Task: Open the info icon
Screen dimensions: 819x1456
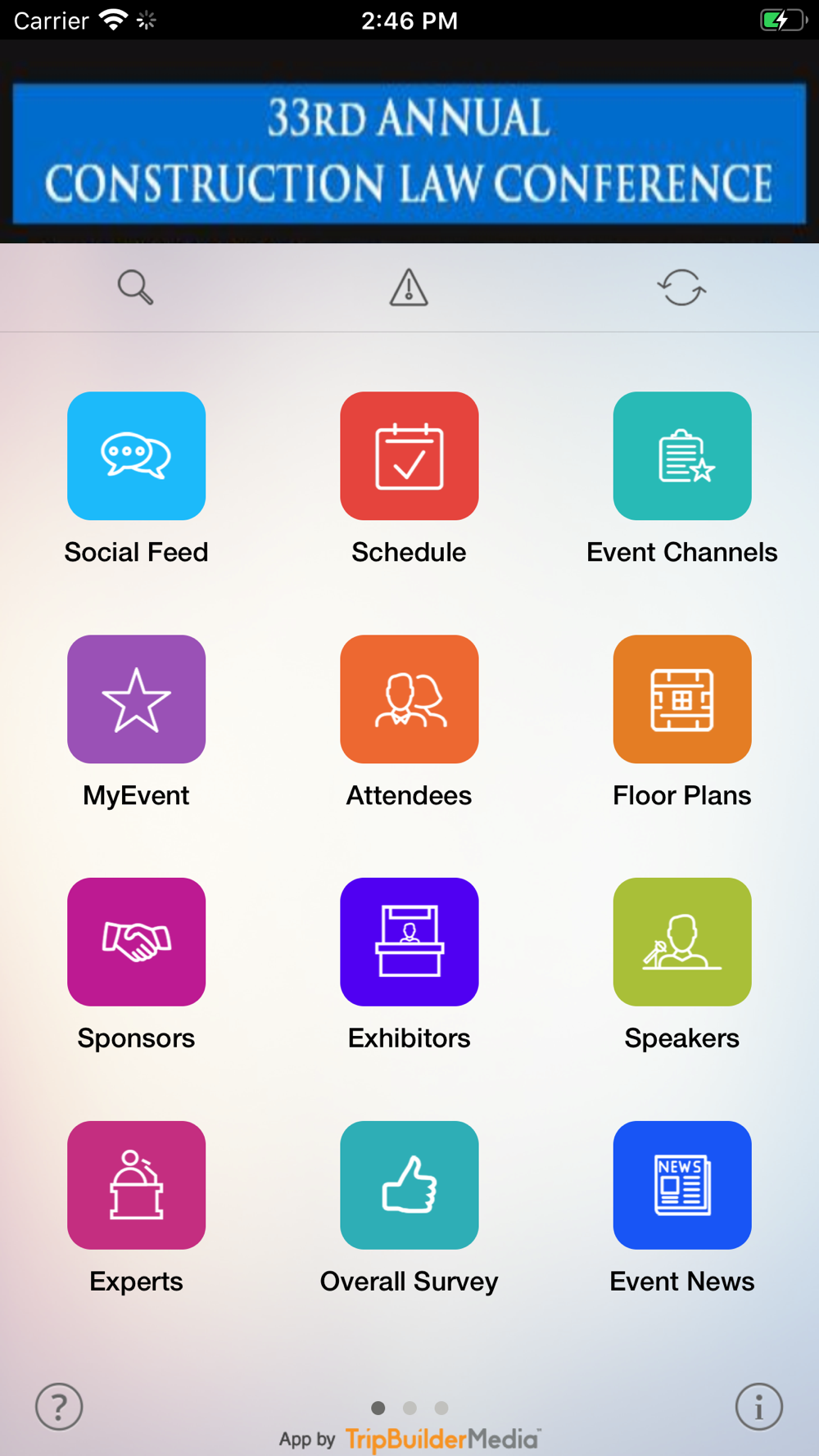Action: coord(759,1407)
